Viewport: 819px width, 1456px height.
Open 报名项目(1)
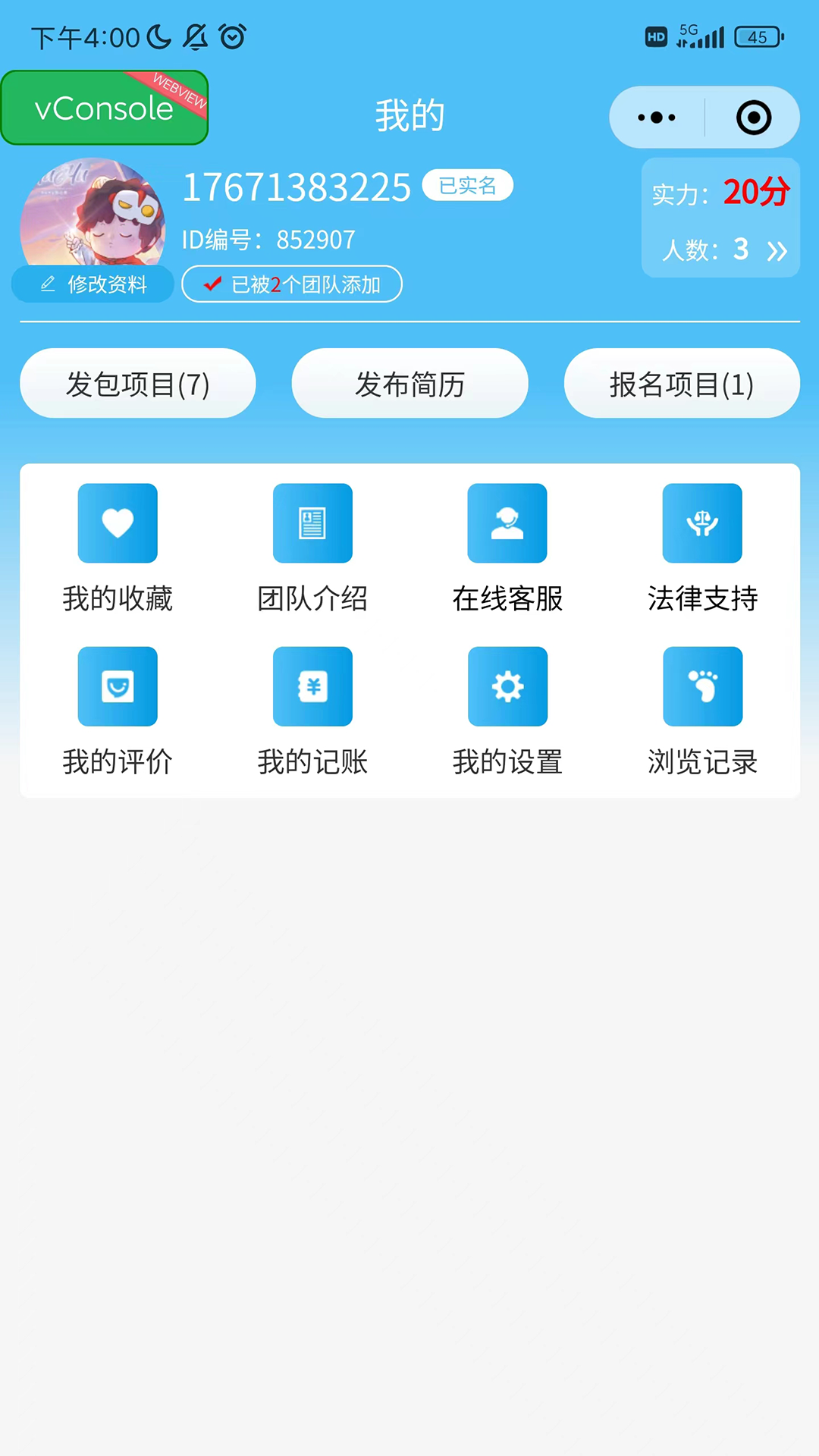pyautogui.click(x=681, y=384)
